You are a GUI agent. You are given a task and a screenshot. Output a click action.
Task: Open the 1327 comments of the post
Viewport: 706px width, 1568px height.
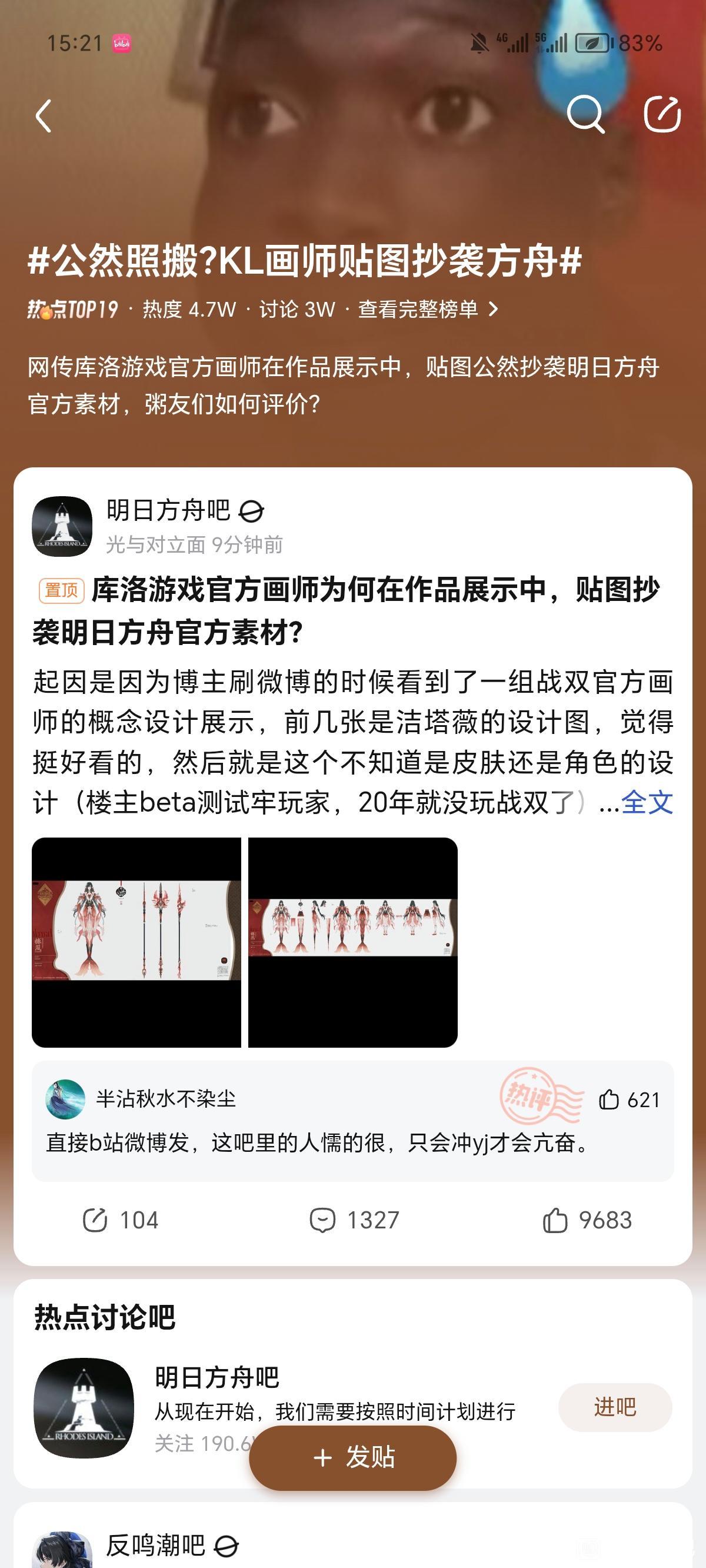(x=354, y=1220)
